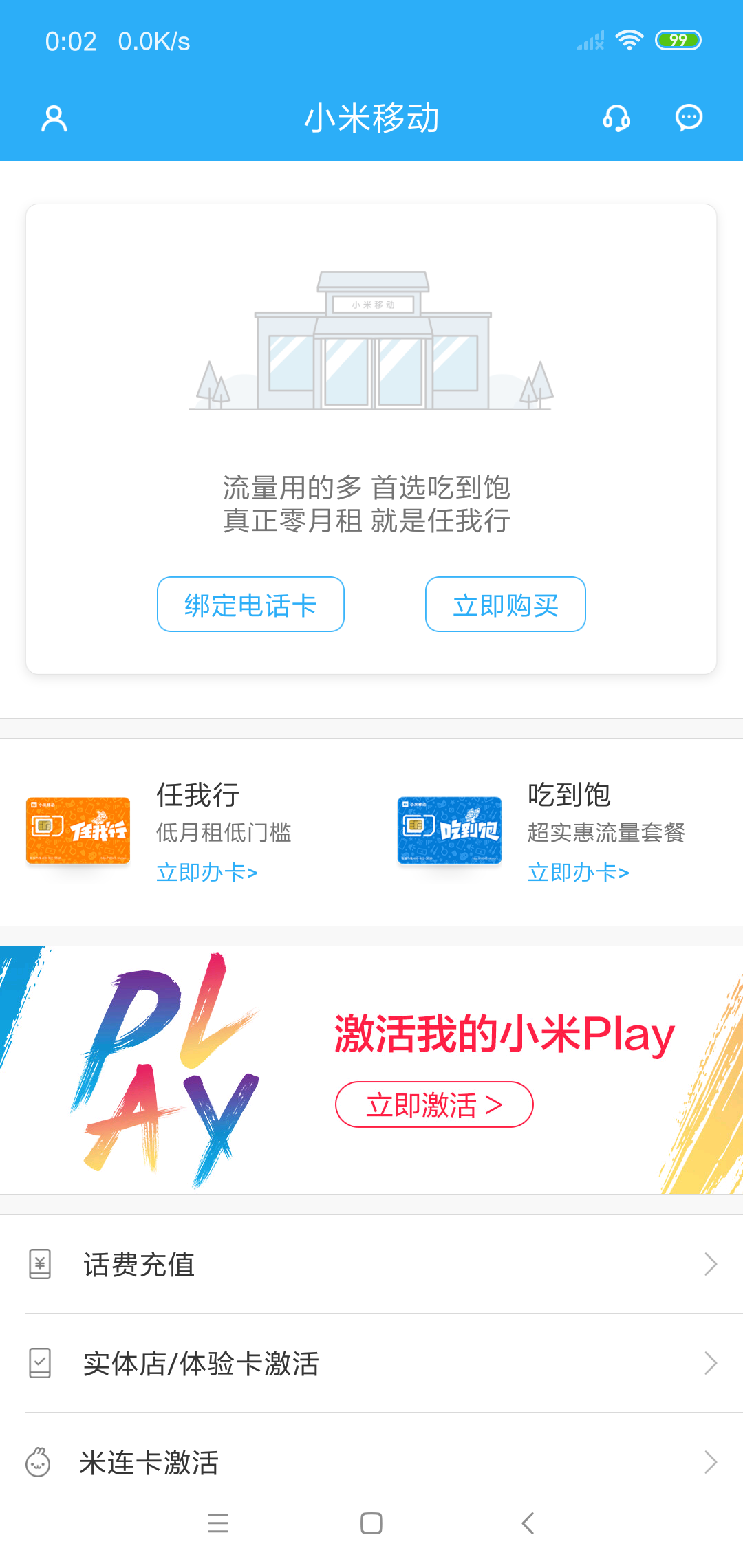Open 立即办卡 link under 任我行
This screenshot has height=1568, width=743.
click(x=206, y=873)
